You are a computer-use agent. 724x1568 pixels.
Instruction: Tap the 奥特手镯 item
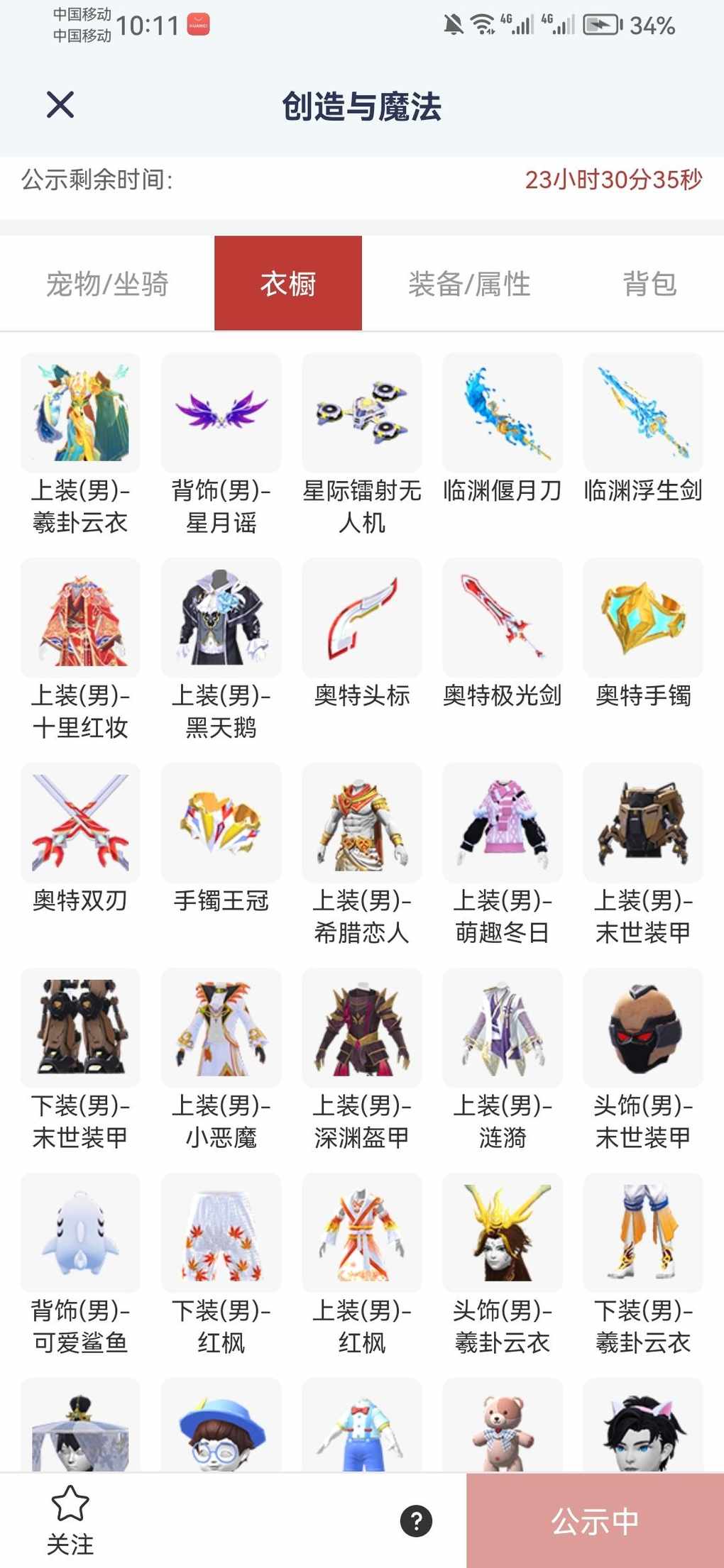click(x=643, y=618)
